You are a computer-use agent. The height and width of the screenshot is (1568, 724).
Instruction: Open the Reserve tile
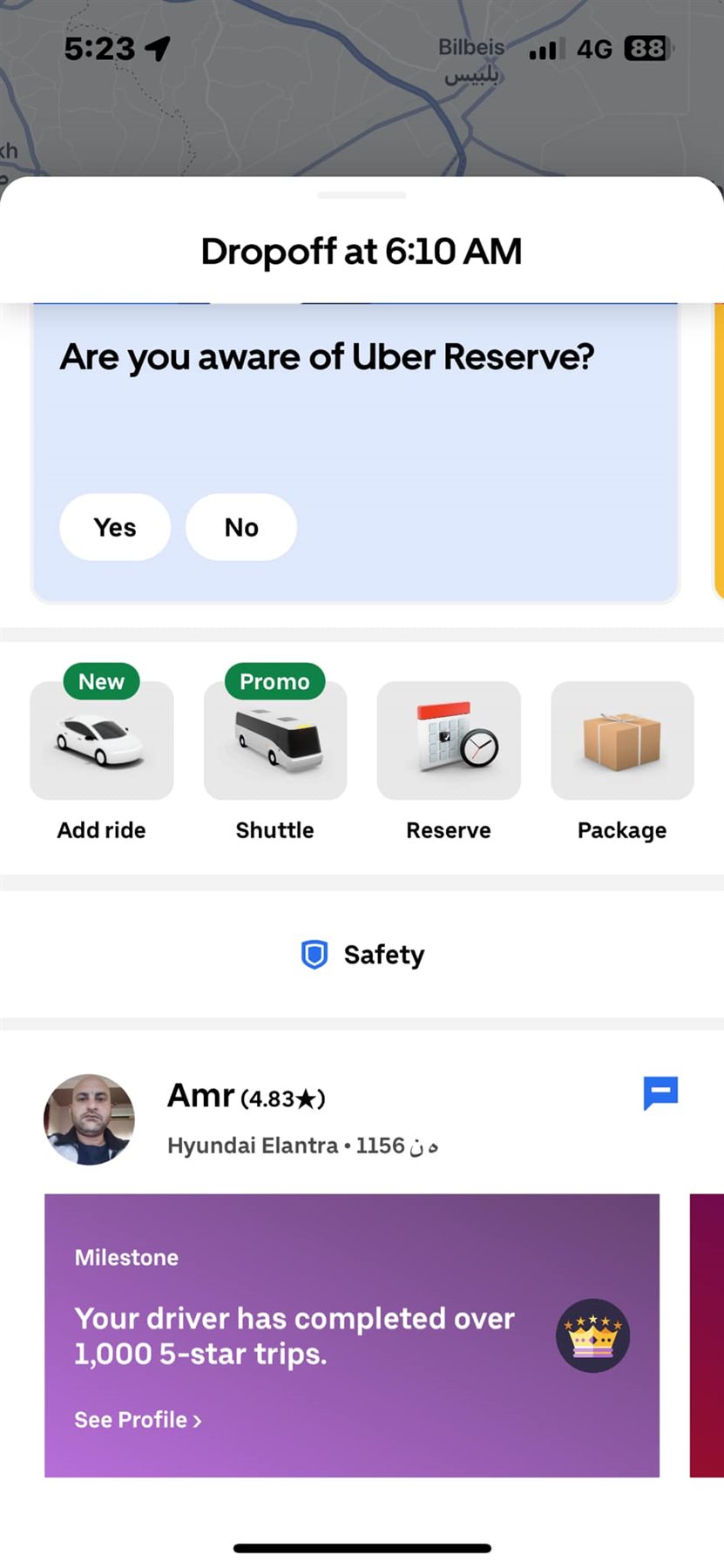click(x=449, y=741)
